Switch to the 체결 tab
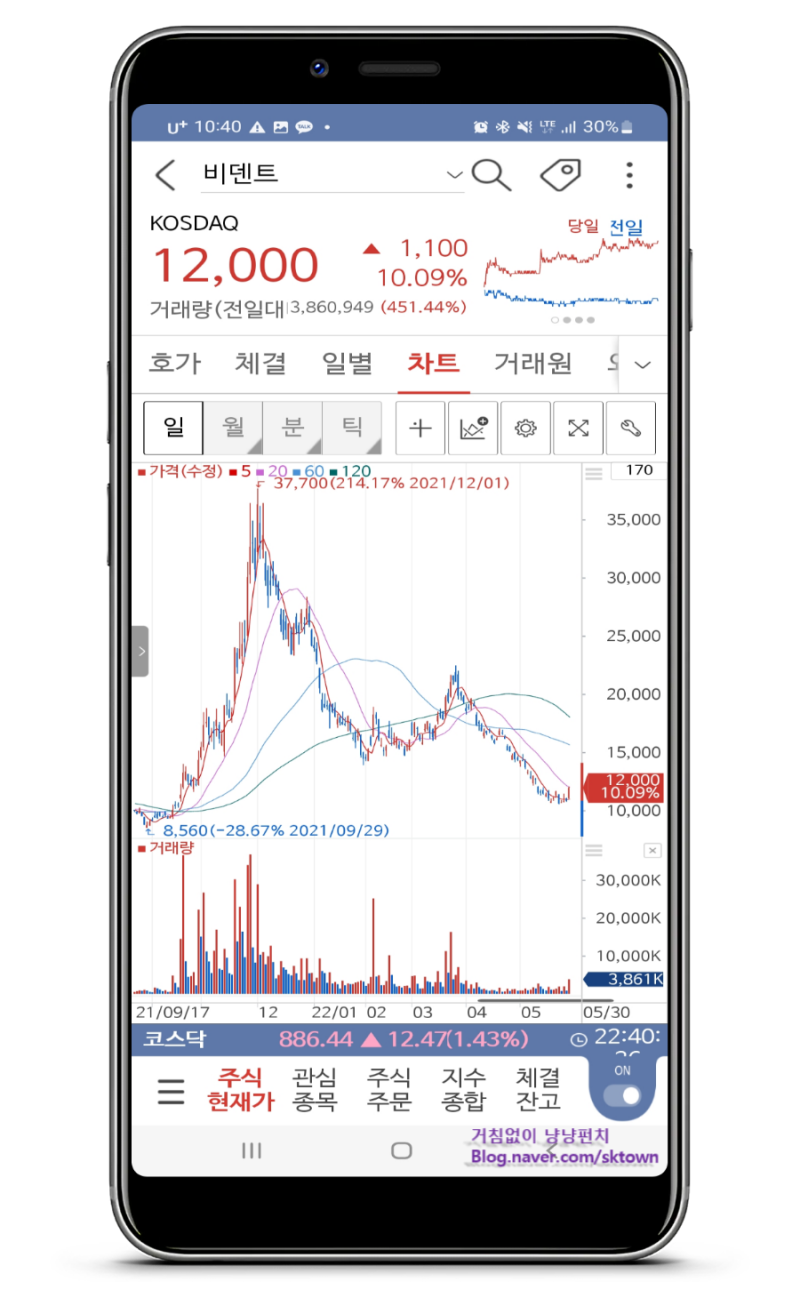Viewport: 800px width, 1314px height. (261, 363)
